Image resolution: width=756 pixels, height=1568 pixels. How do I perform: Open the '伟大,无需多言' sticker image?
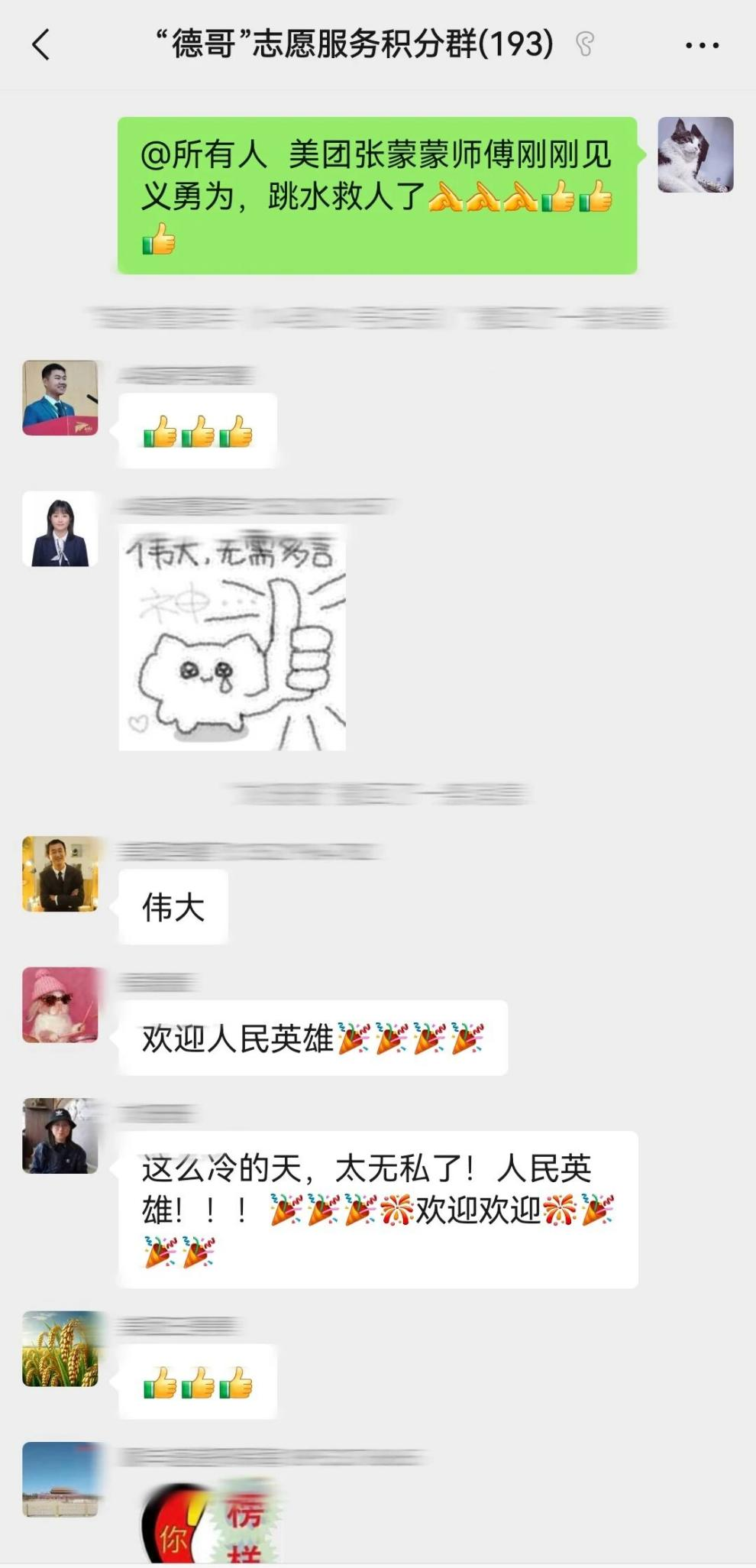(x=232, y=637)
